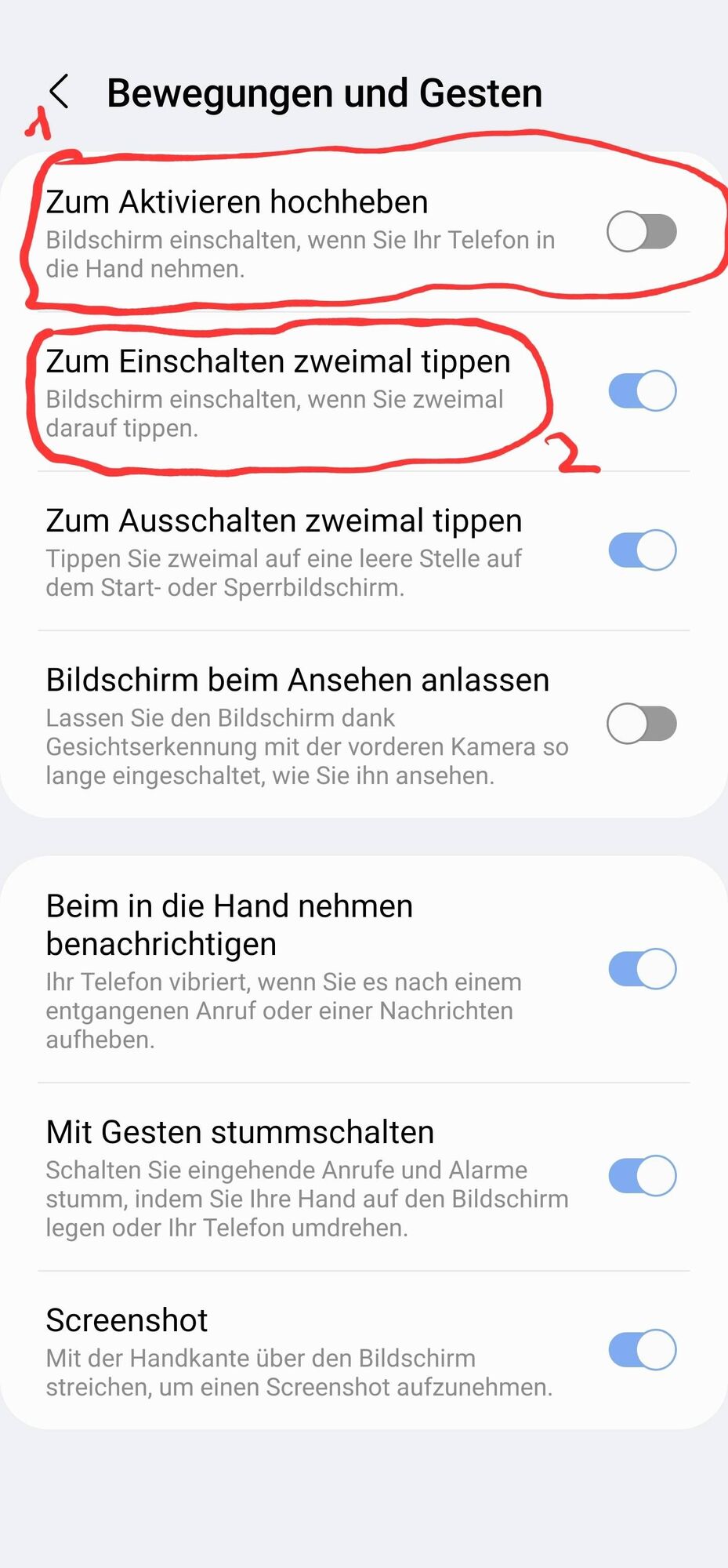Disable the Screenshot palm swipe switch
This screenshot has height=1568, width=728.
coord(641,1349)
